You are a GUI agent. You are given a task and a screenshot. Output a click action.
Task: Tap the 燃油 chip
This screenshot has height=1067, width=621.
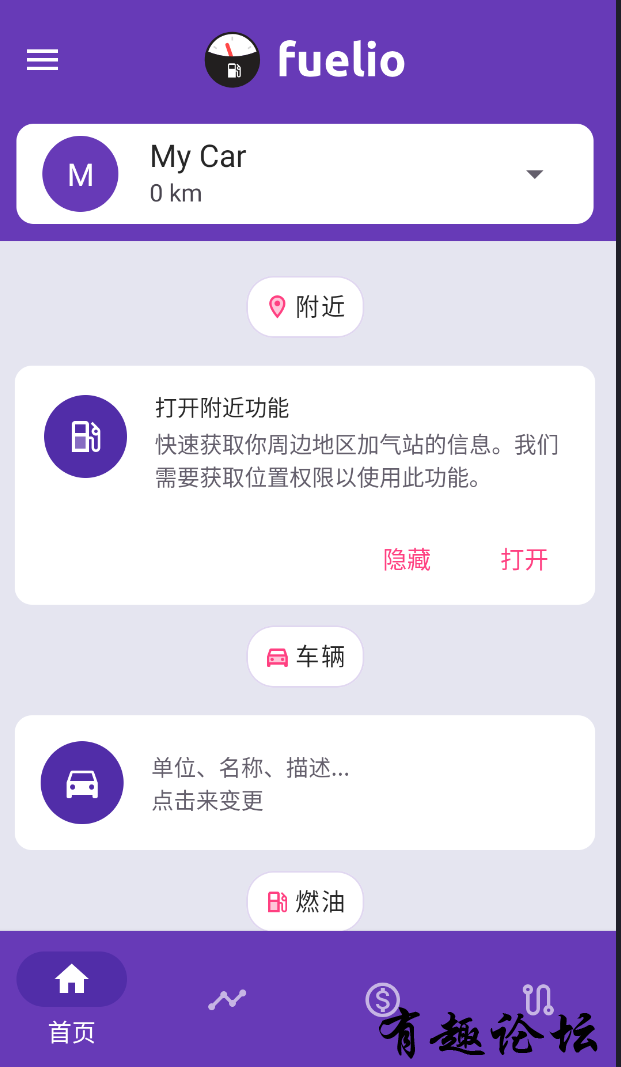click(305, 901)
